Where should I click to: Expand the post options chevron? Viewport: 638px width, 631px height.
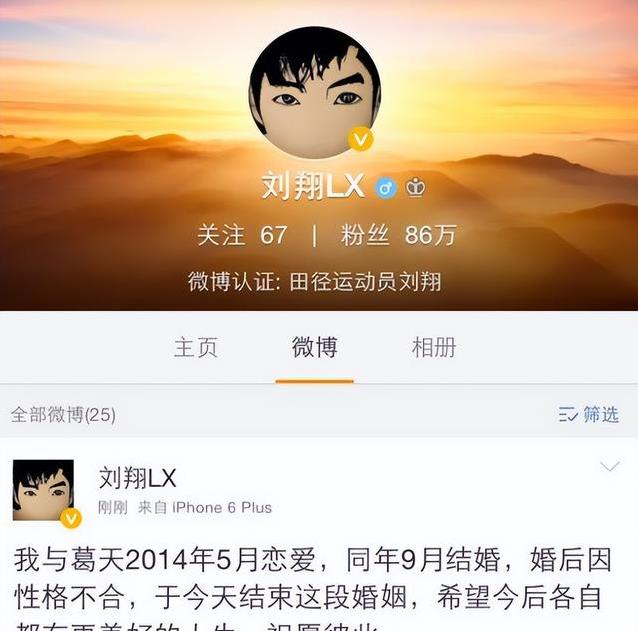click(x=608, y=467)
